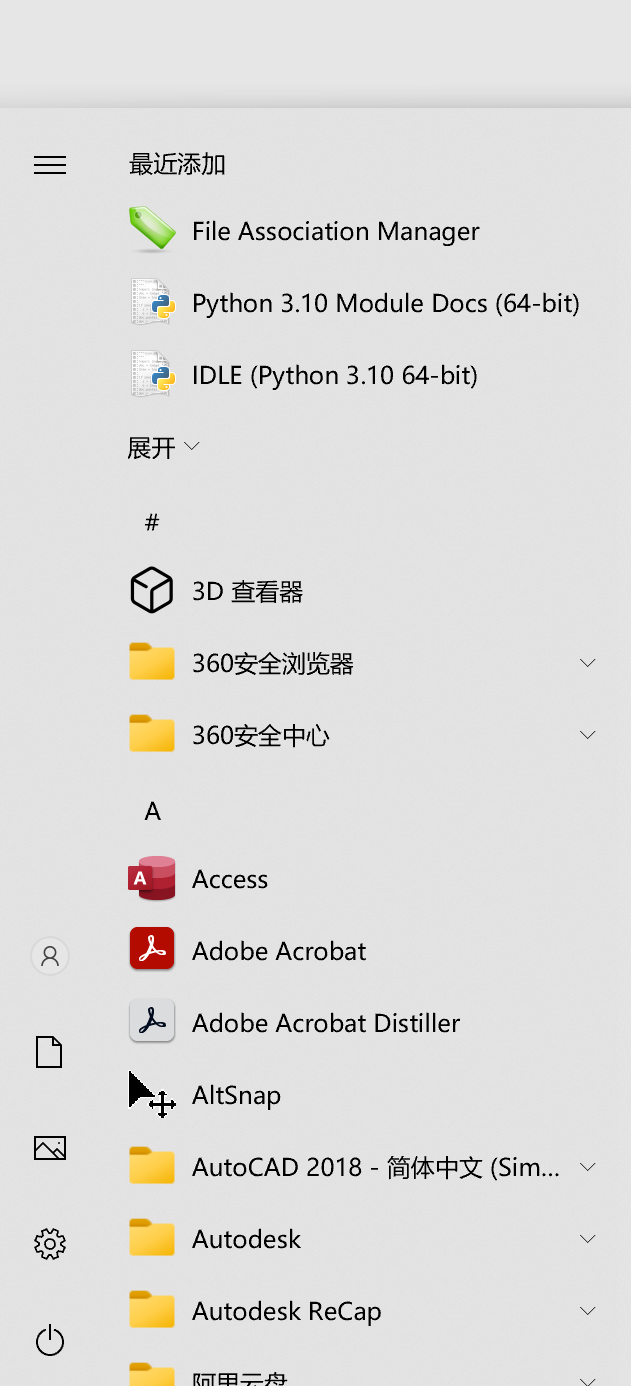
Task: Open the user account icon
Action: coord(50,956)
